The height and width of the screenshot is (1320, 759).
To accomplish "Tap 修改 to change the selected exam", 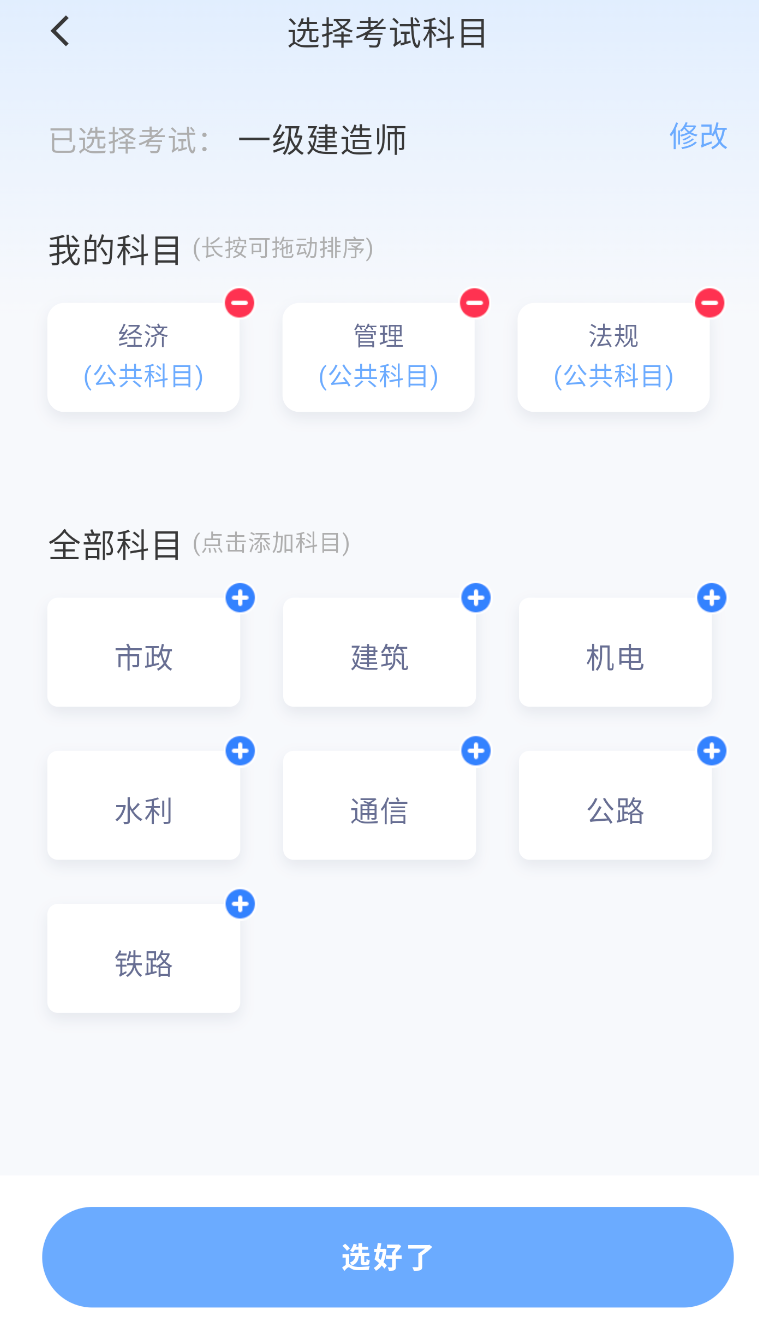I will [x=698, y=136].
